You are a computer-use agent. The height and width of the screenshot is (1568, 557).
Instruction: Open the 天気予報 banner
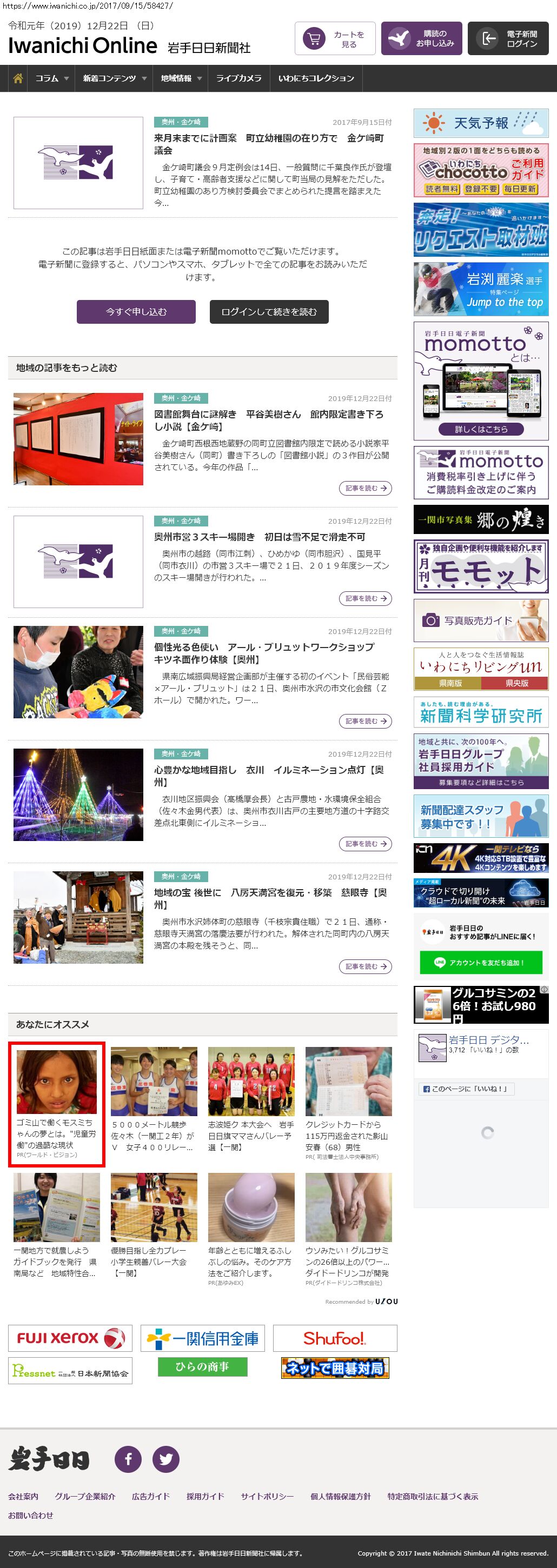481,123
